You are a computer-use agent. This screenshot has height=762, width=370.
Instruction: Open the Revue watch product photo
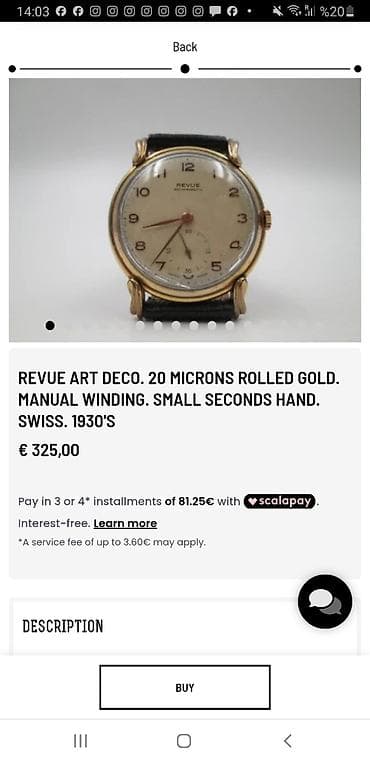pyautogui.click(x=185, y=210)
